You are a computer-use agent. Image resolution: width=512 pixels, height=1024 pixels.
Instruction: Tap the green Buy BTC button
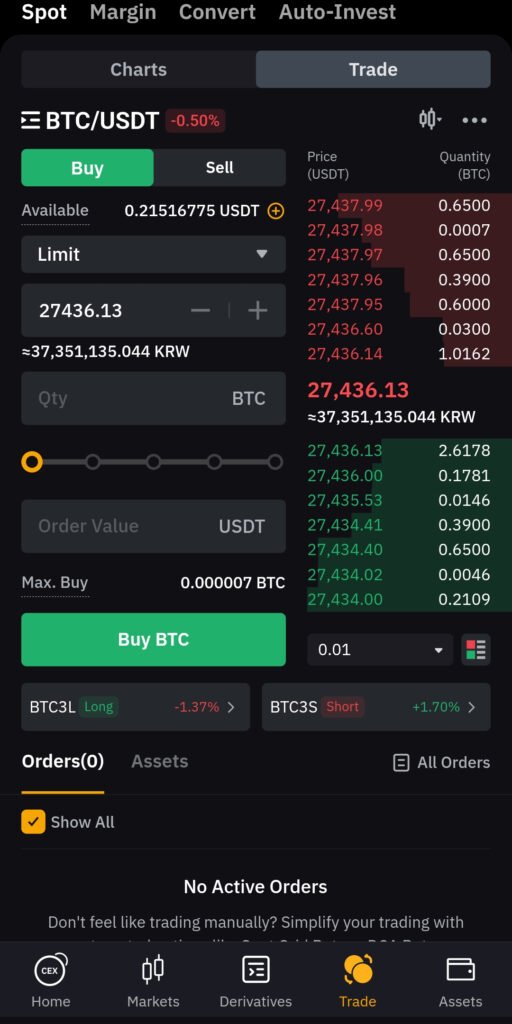(153, 639)
